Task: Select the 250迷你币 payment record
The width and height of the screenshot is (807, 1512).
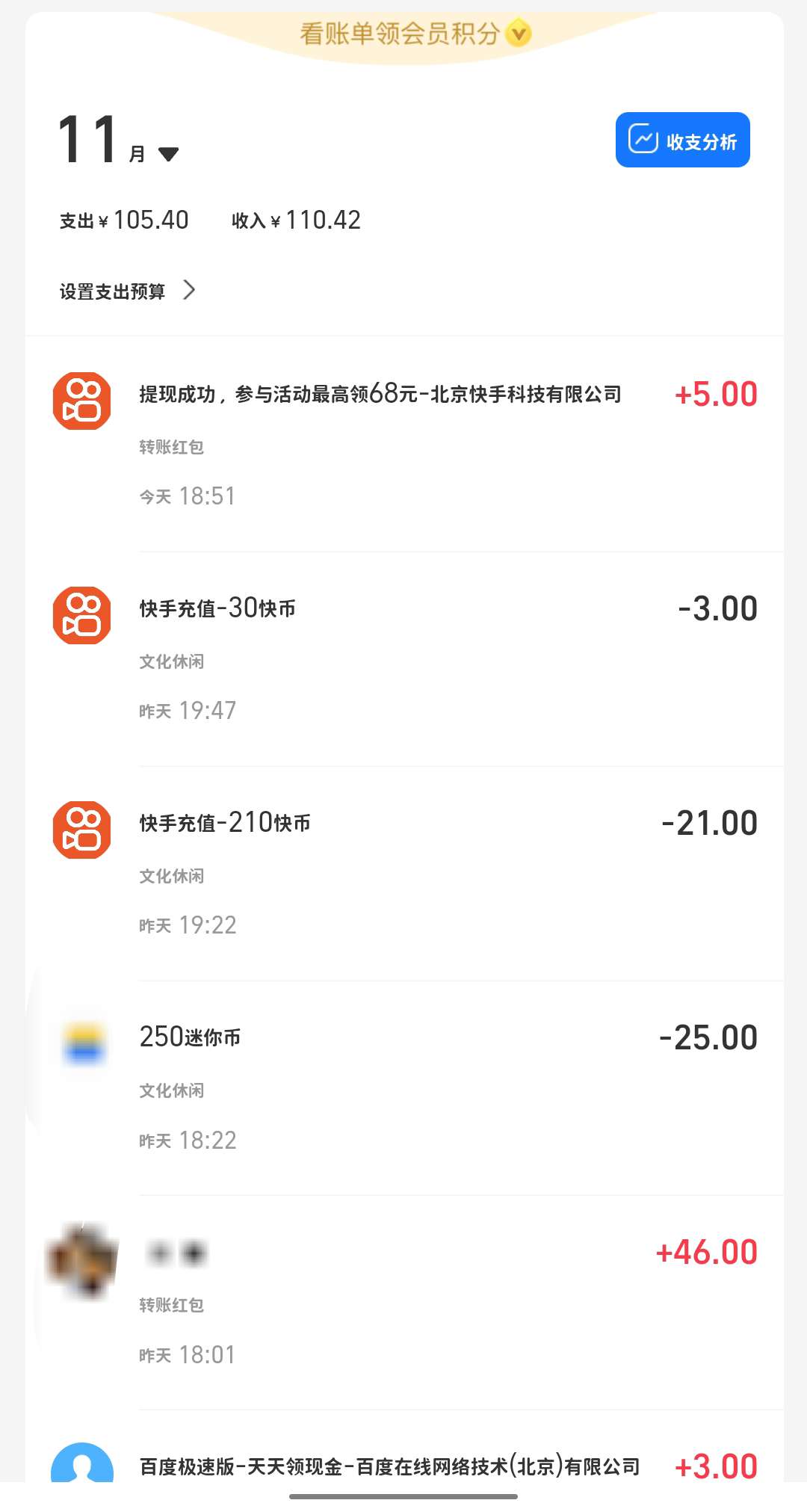Action: tap(404, 1088)
